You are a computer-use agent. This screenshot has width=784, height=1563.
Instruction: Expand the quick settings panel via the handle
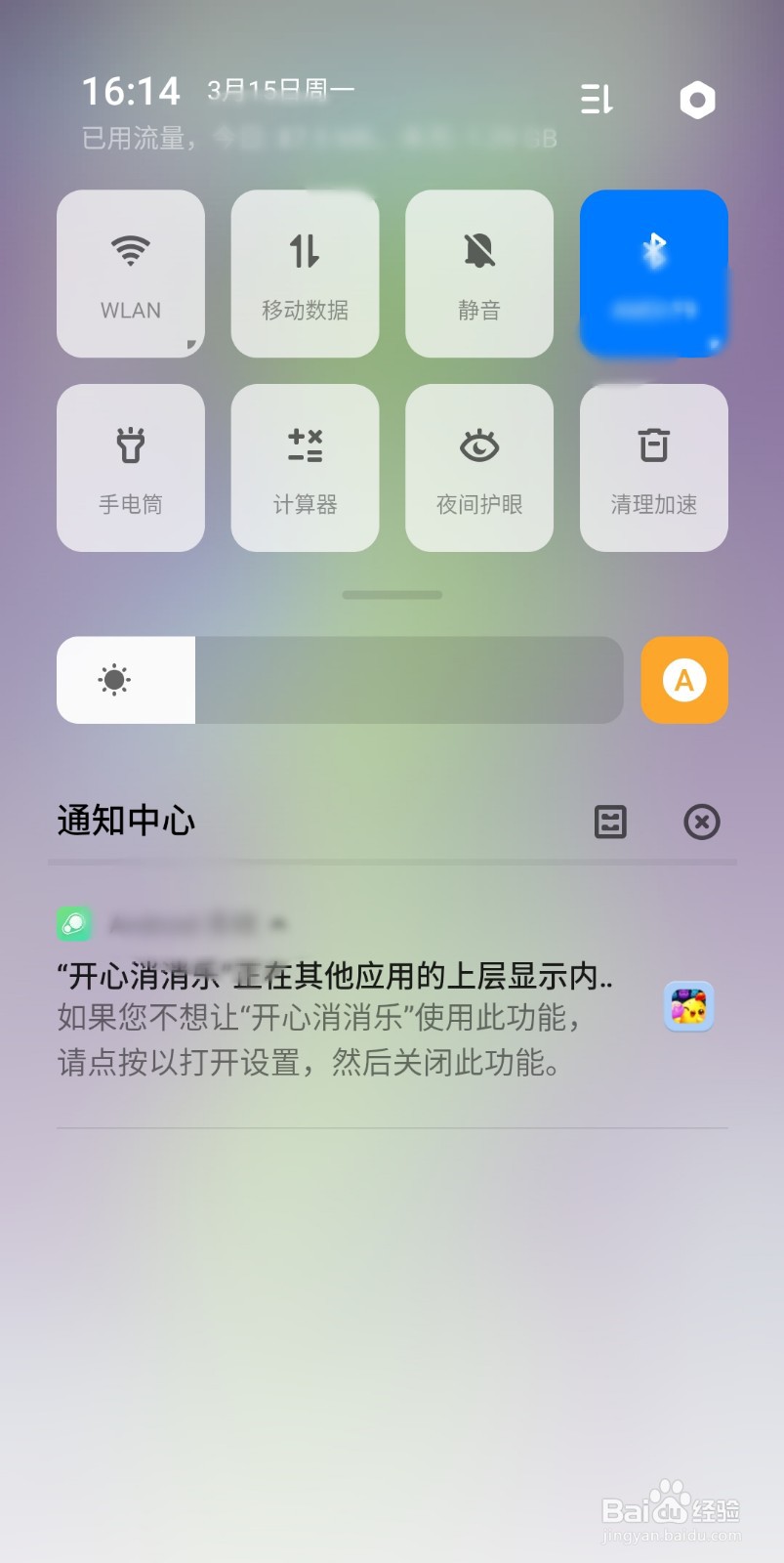click(392, 594)
